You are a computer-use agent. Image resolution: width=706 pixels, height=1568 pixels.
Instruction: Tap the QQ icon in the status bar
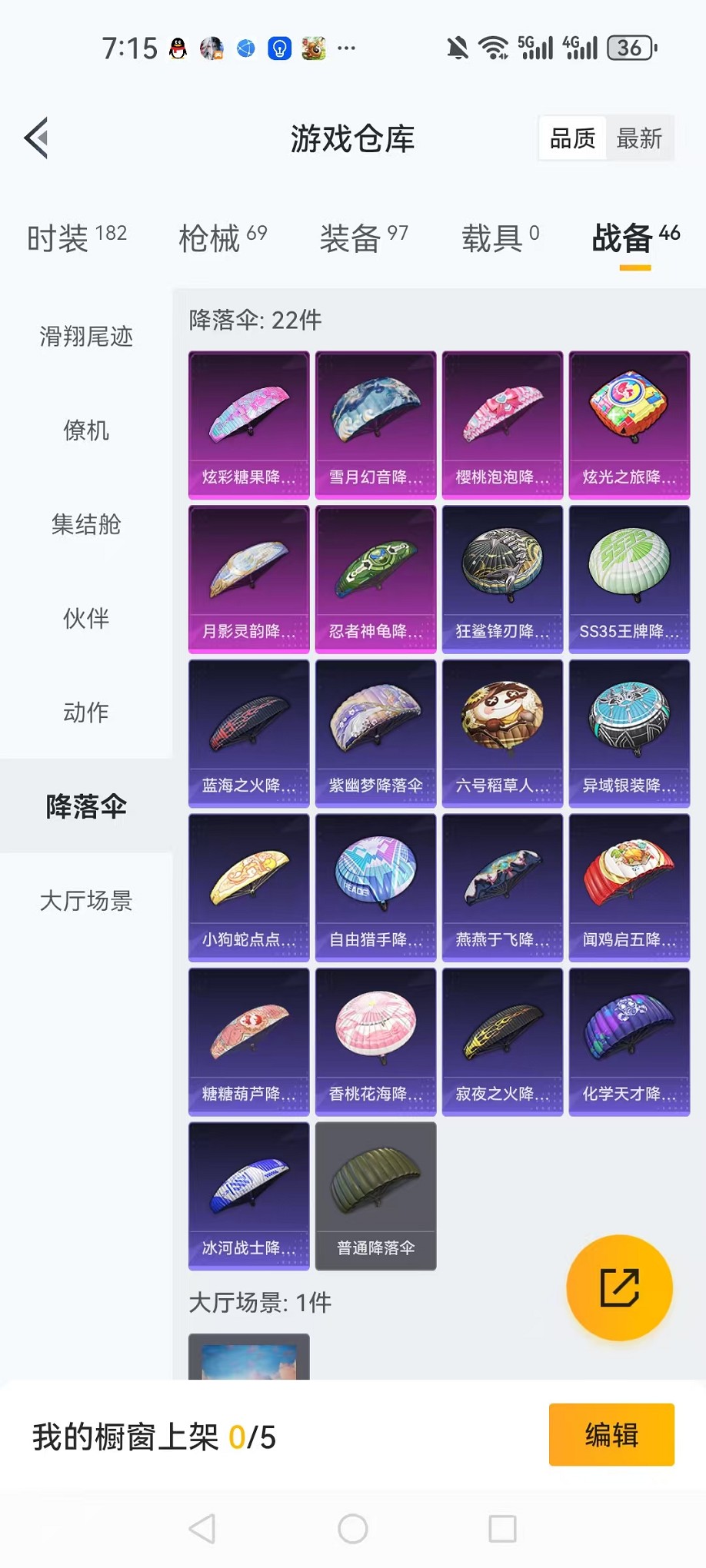point(178,48)
